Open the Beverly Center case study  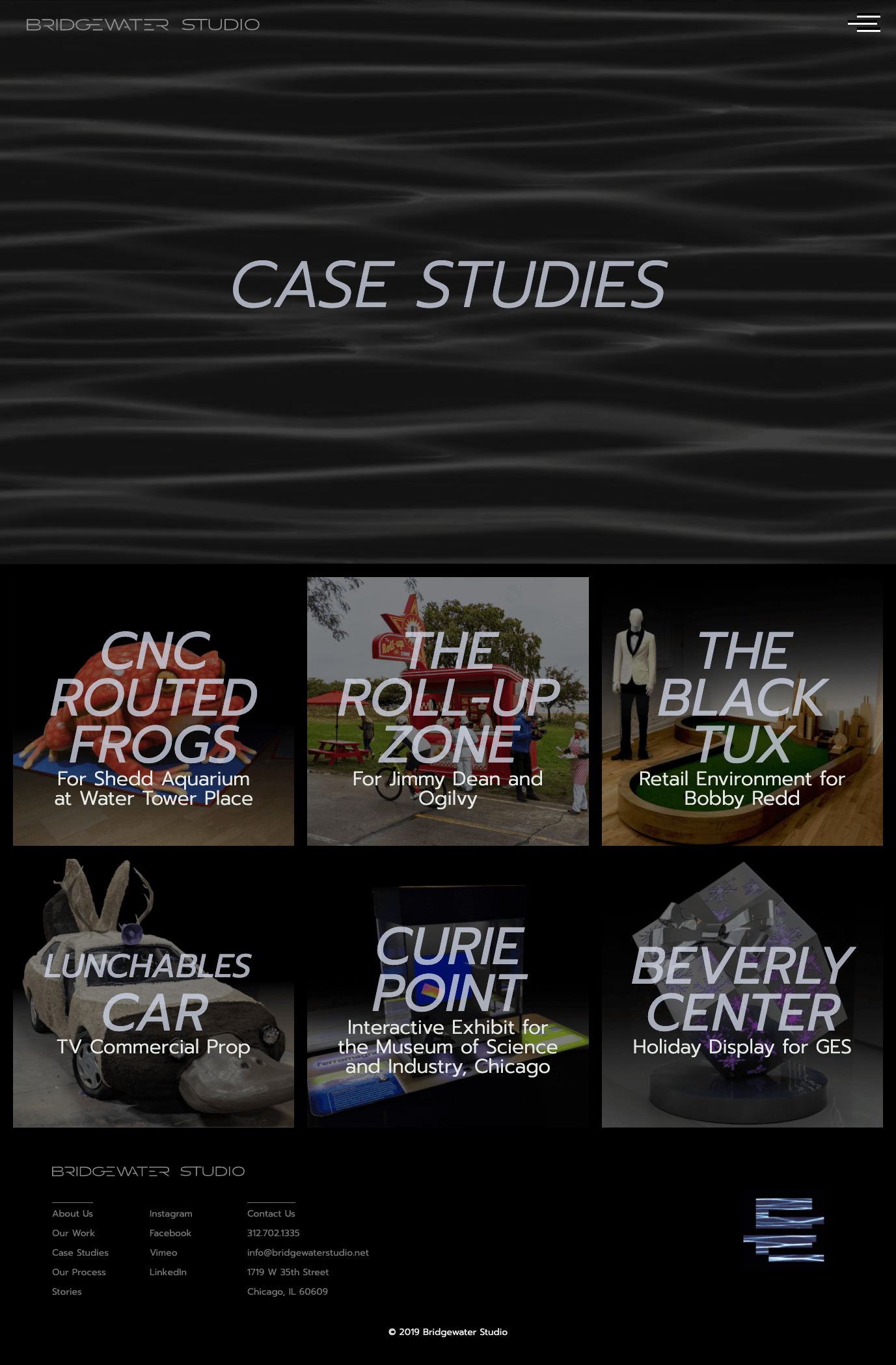click(x=742, y=993)
